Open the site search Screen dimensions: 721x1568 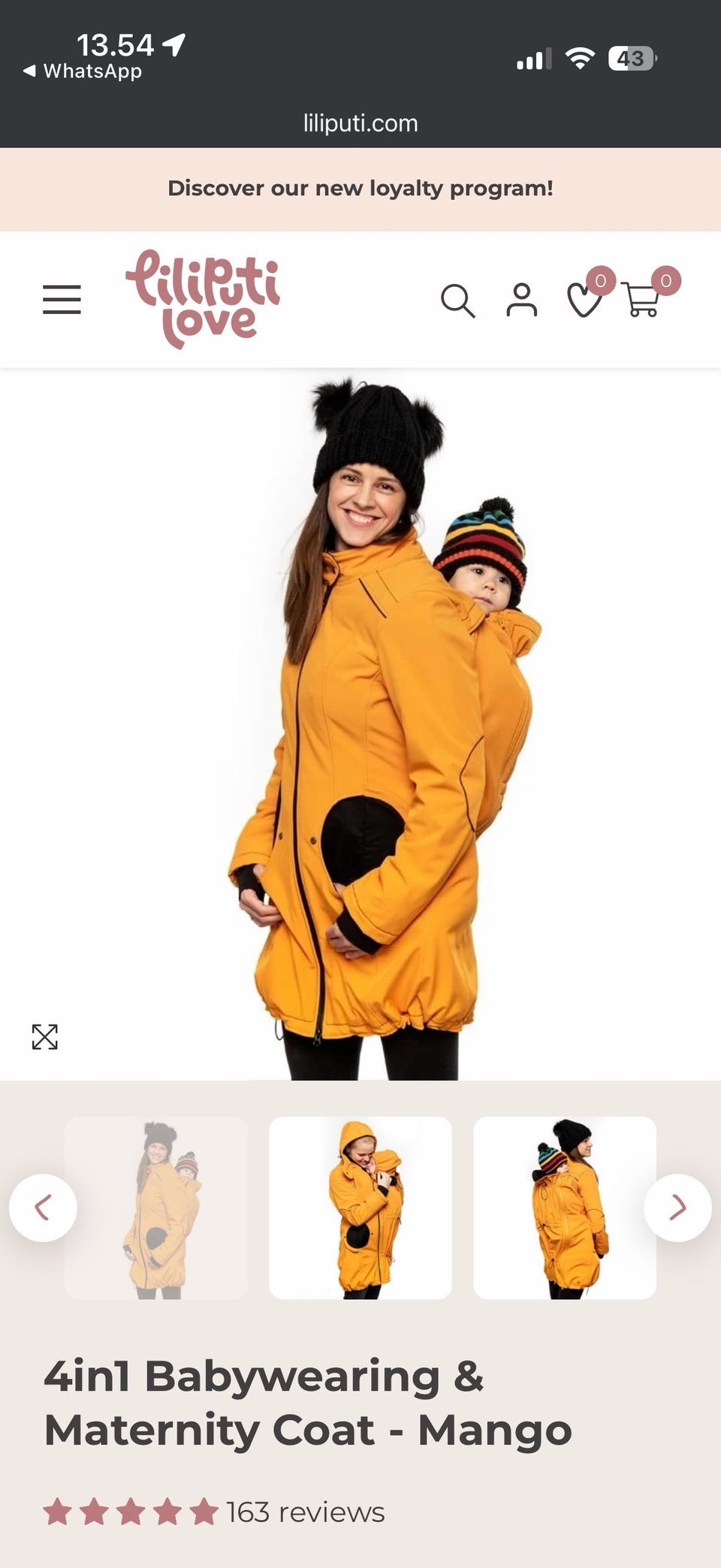click(x=457, y=300)
